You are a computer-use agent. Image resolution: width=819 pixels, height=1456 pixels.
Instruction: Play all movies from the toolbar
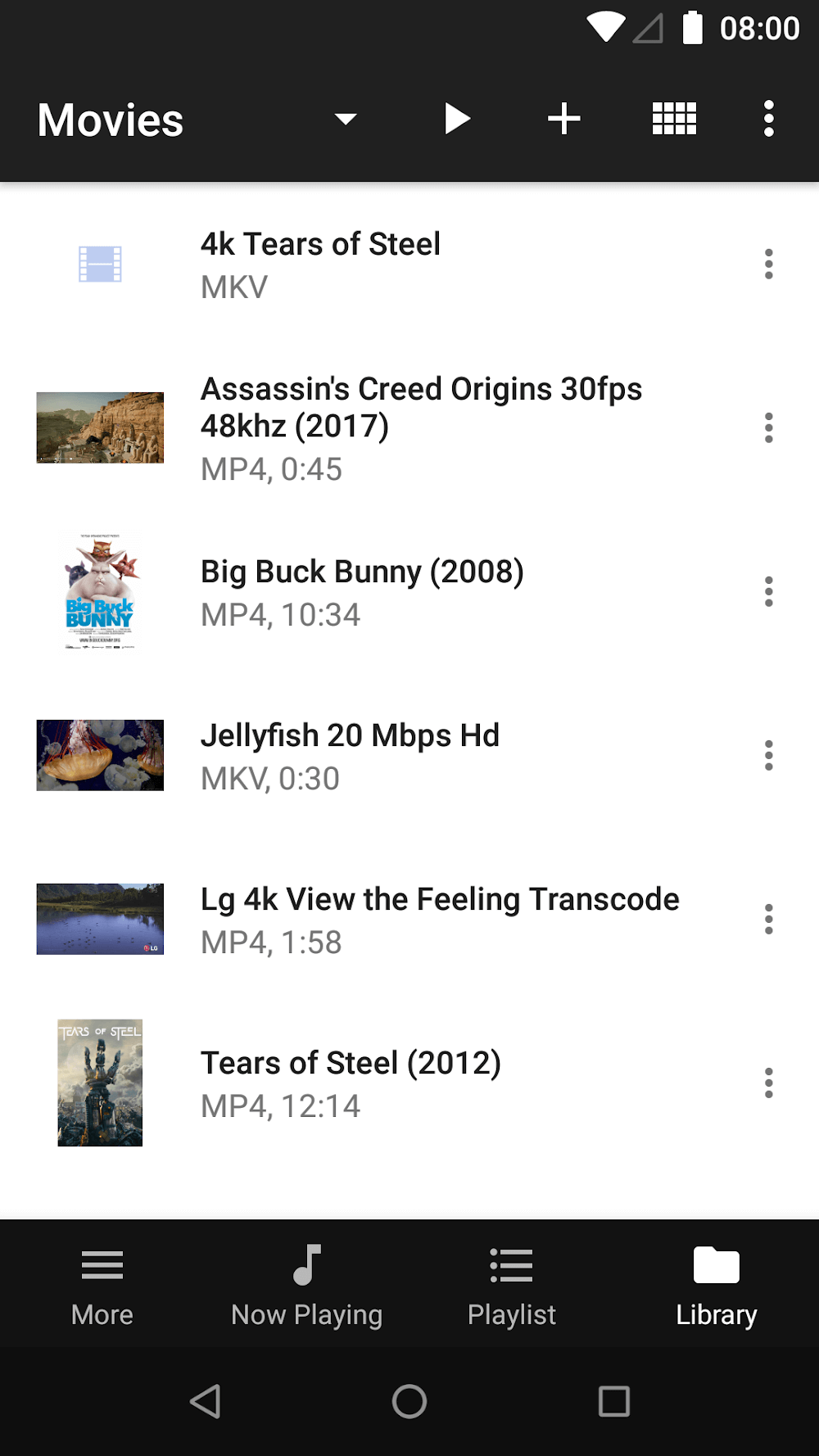pyautogui.click(x=457, y=120)
